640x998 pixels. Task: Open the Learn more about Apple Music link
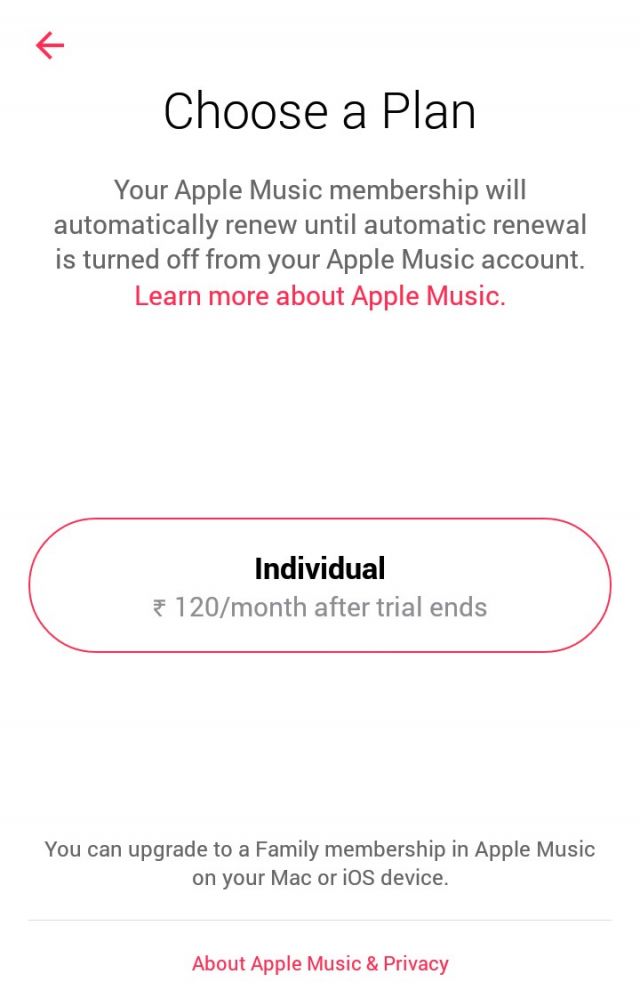click(x=320, y=296)
